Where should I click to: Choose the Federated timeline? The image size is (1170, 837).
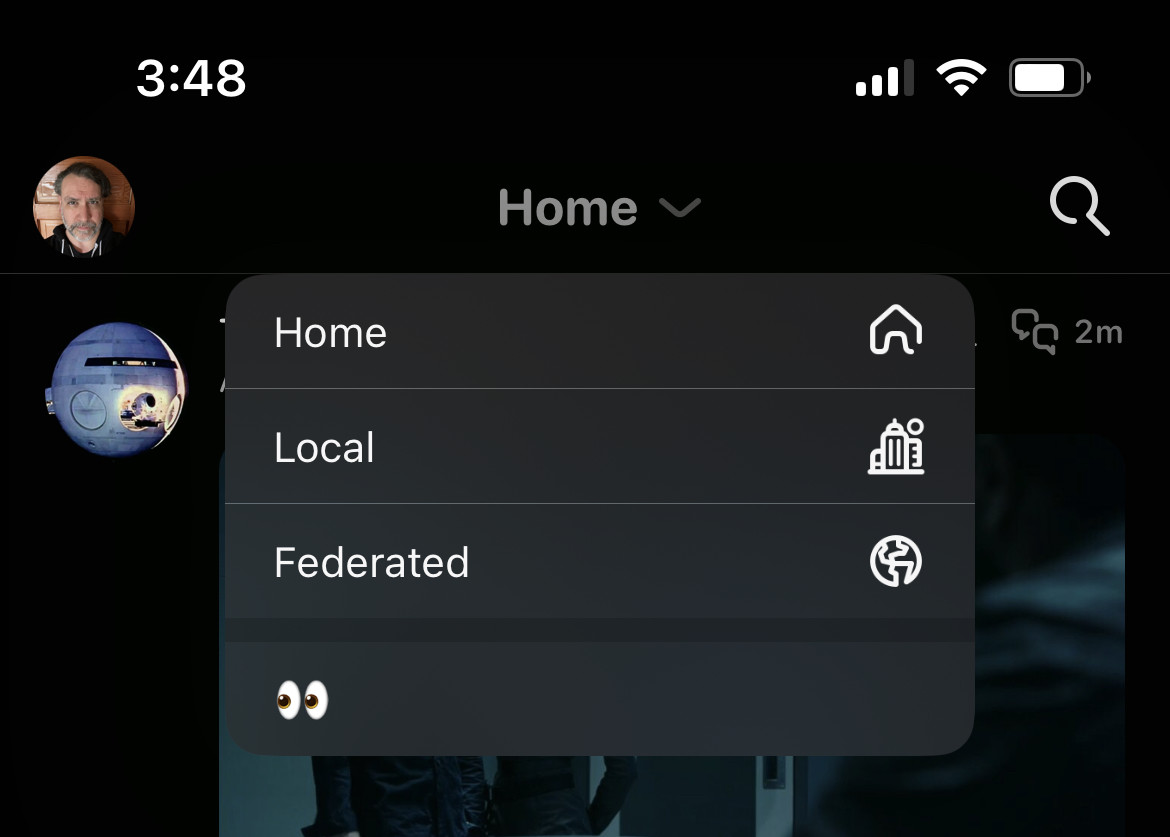tap(599, 562)
